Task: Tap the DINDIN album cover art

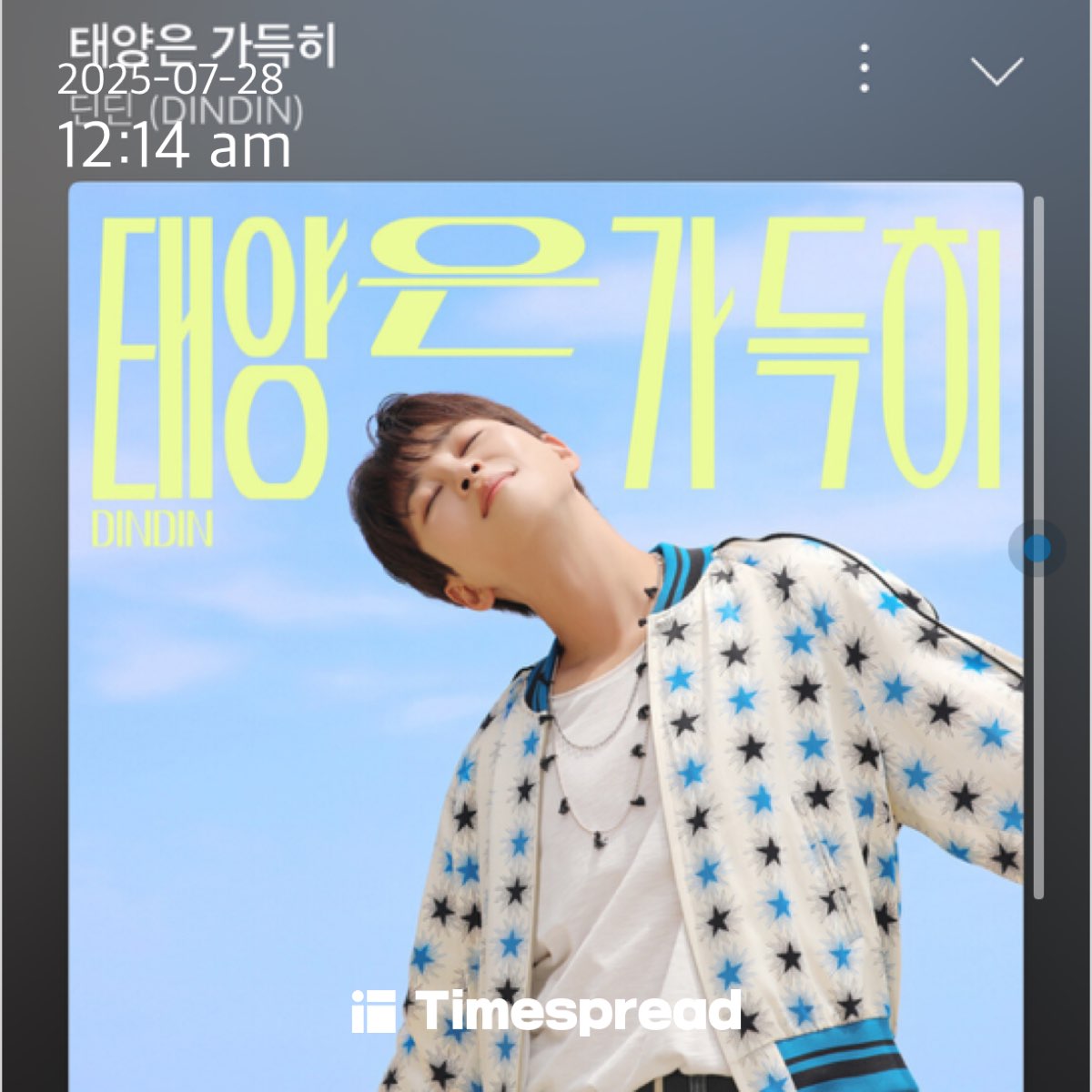Action: (546, 637)
